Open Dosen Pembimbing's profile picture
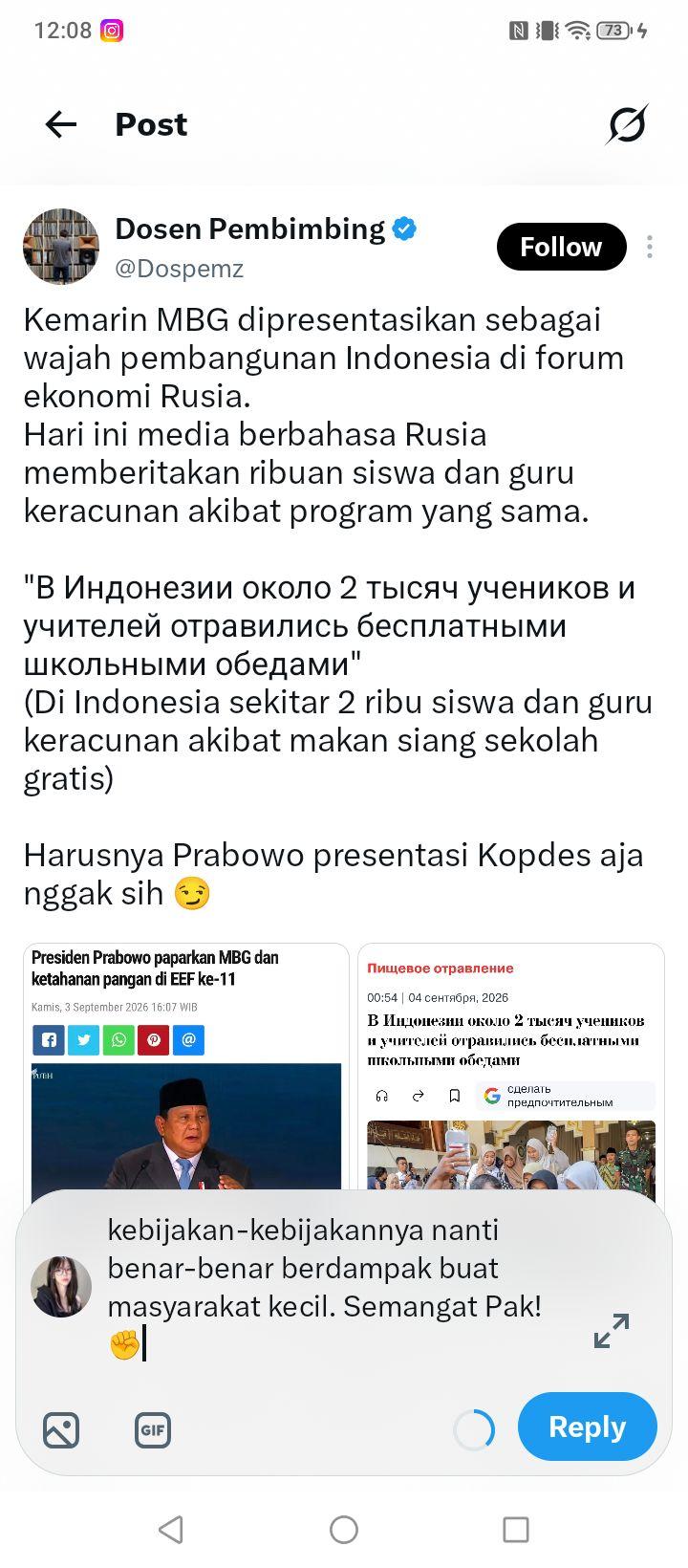Image resolution: width=688 pixels, height=1568 pixels. 61,247
